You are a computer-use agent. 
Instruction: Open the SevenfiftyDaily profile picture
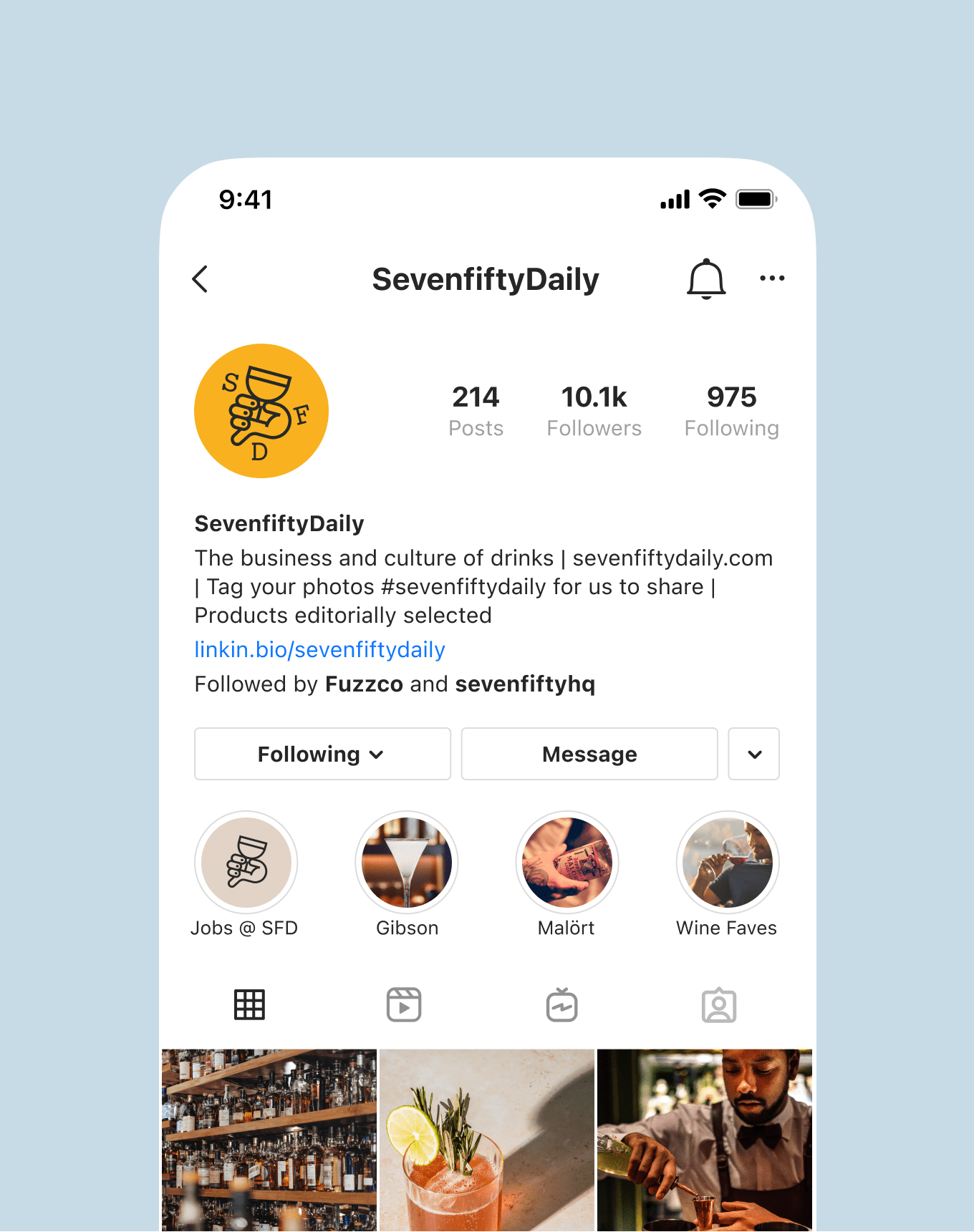pyautogui.click(x=261, y=411)
